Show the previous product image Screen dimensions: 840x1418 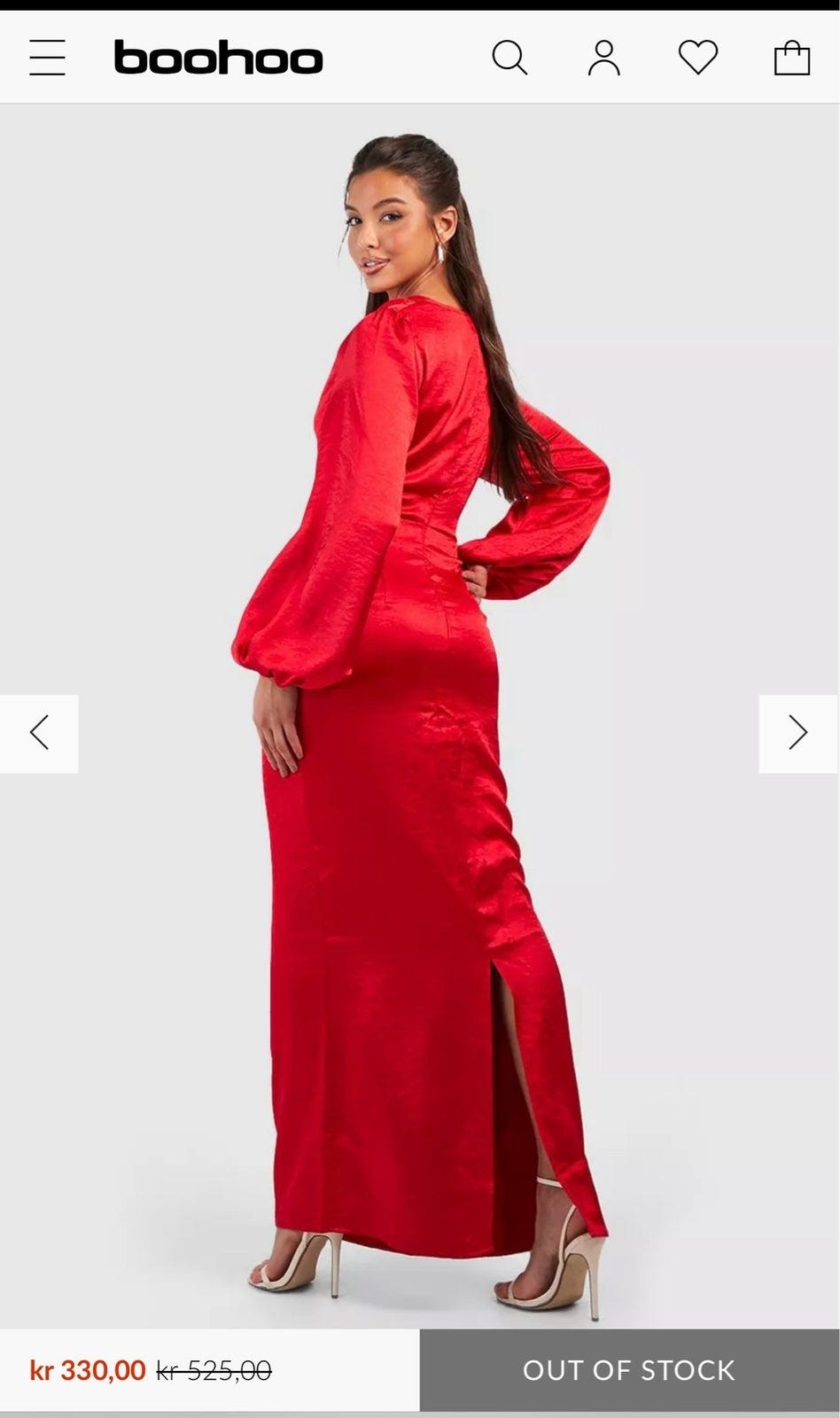click(39, 734)
